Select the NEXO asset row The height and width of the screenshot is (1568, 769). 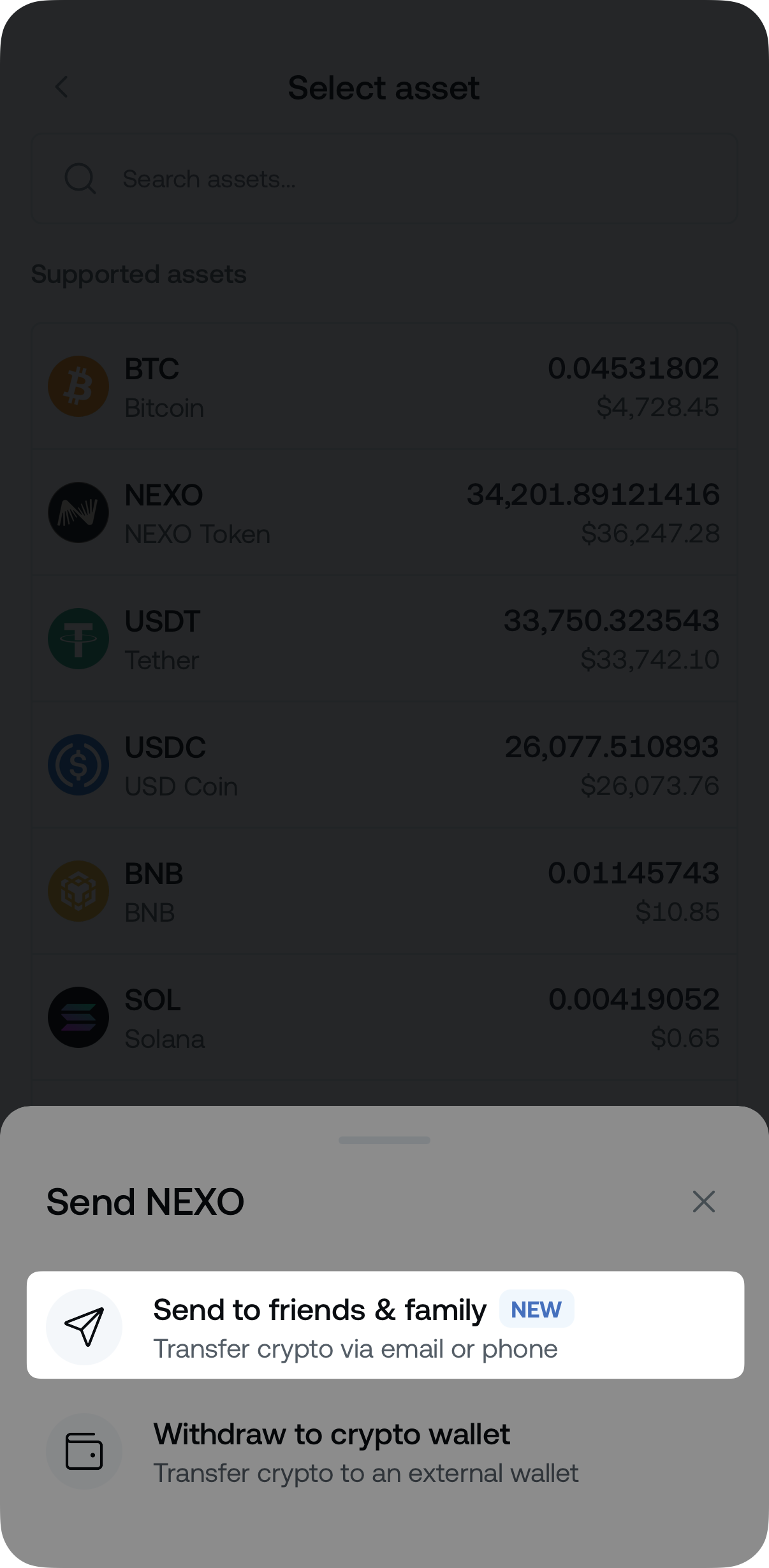384,512
